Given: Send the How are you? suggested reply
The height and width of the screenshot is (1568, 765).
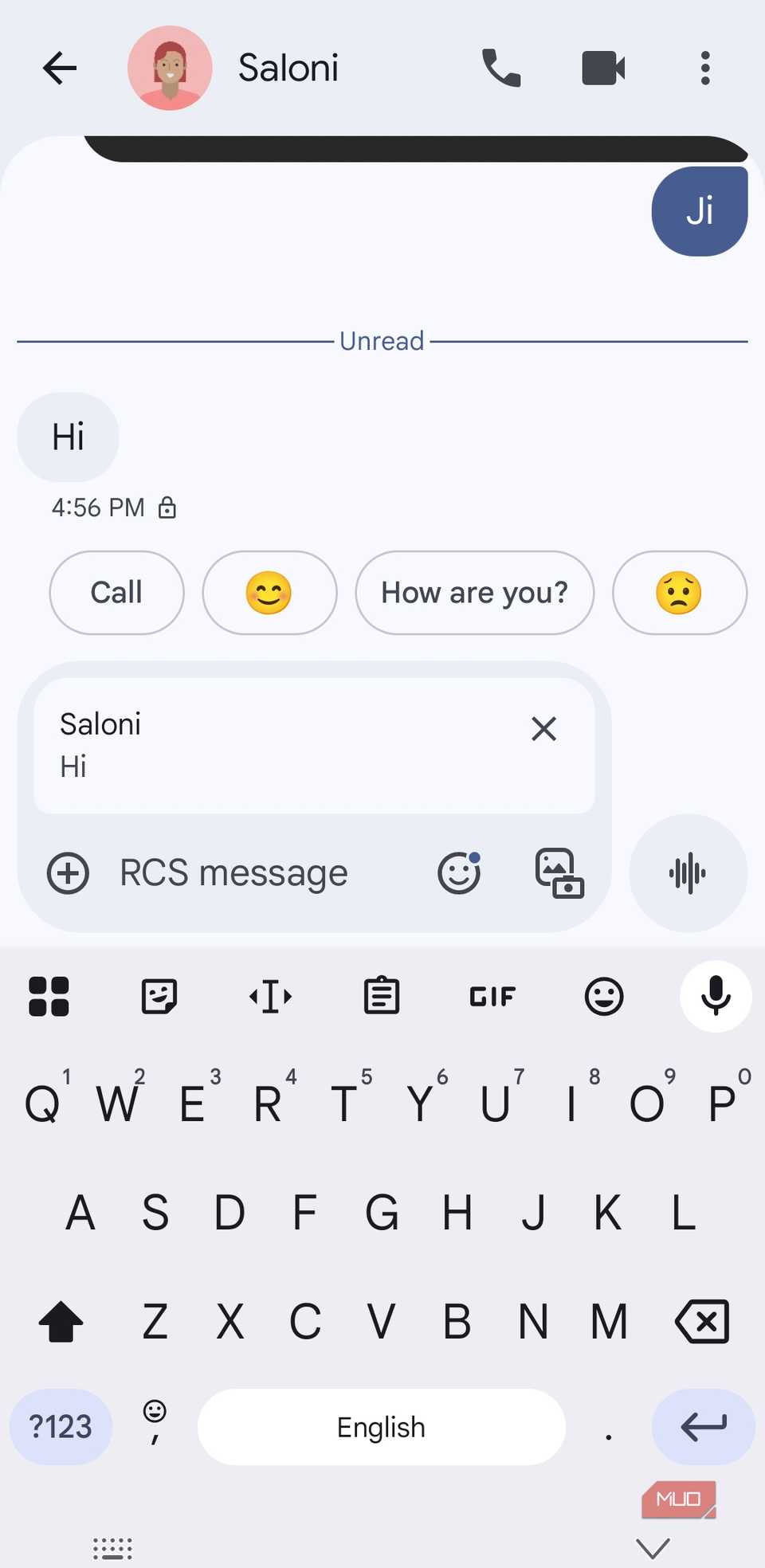Looking at the screenshot, I should (474, 592).
